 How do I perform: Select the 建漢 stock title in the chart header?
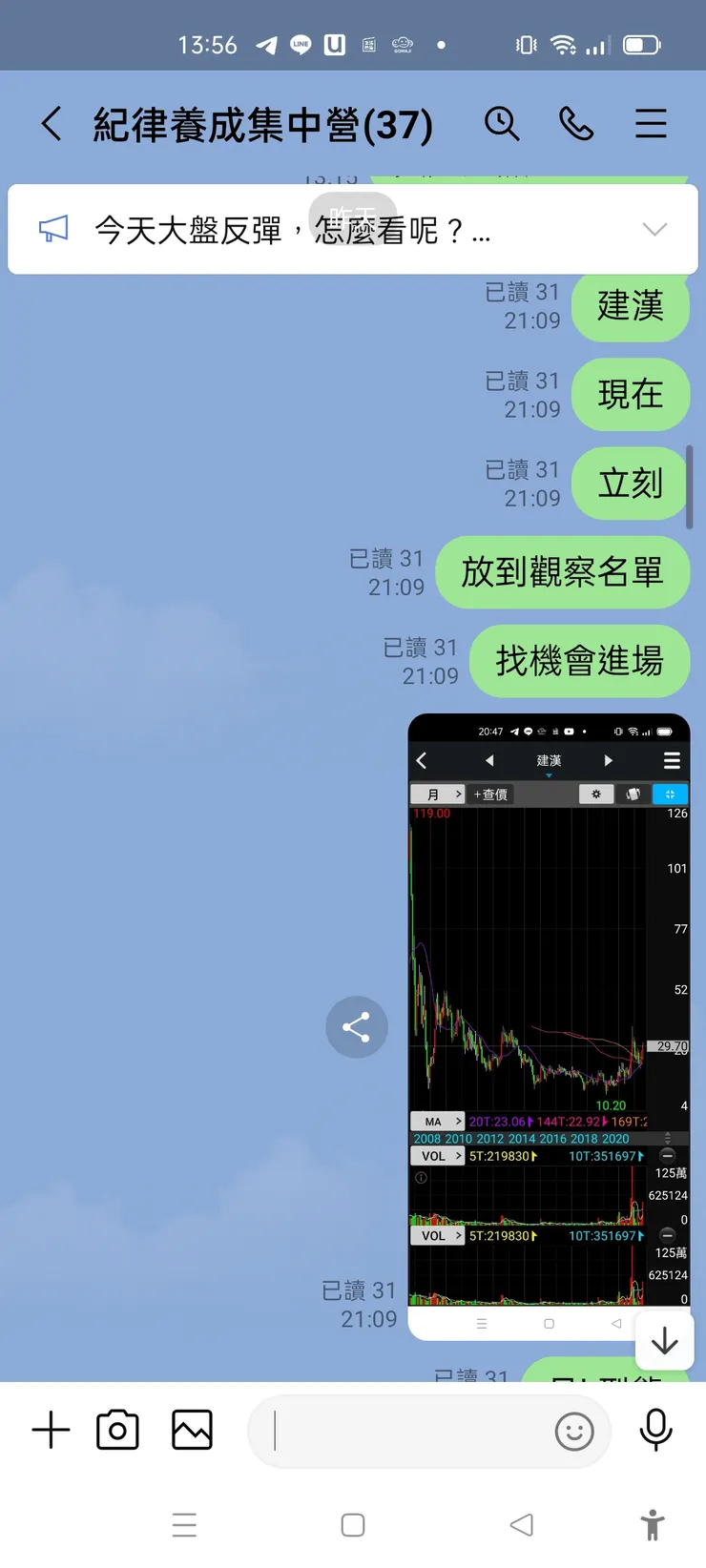click(549, 760)
